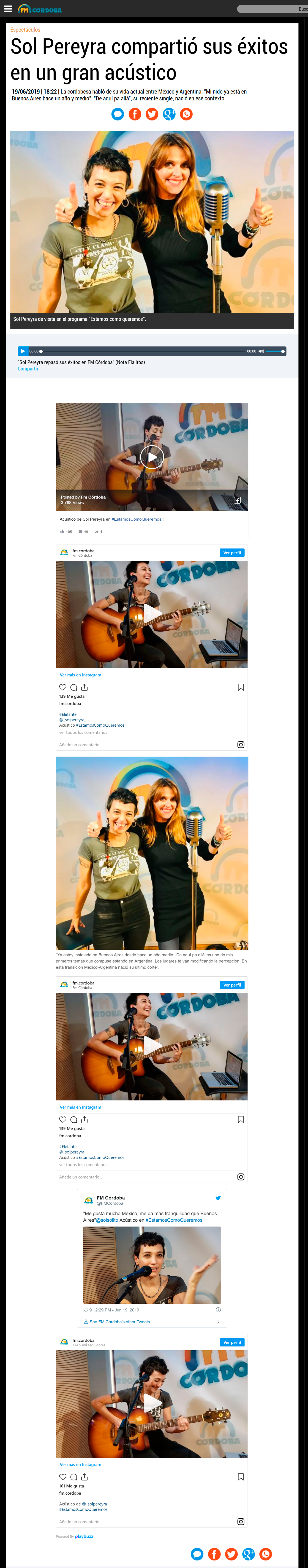
Task: Share on Google Plus from top icons
Action: [169, 114]
